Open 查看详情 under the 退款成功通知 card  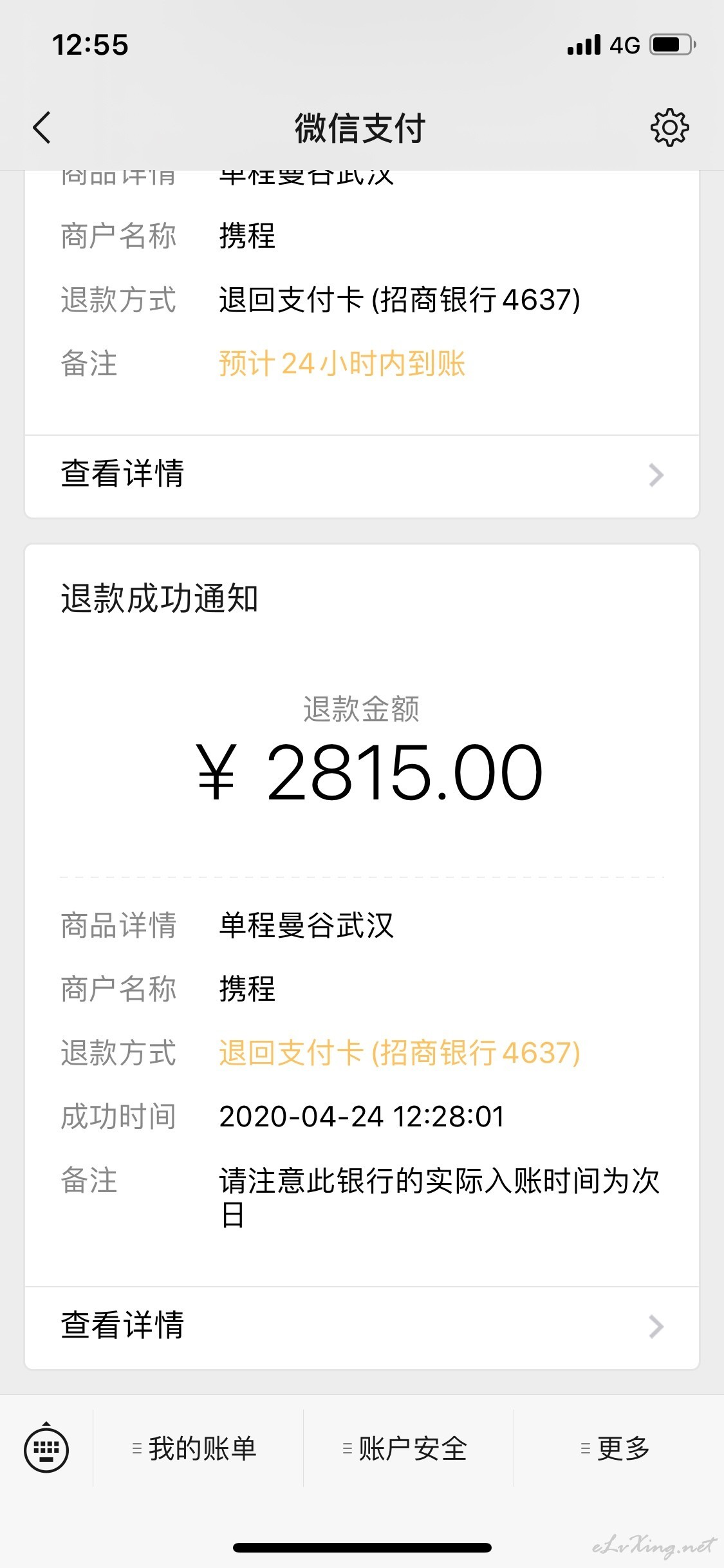click(362, 1326)
